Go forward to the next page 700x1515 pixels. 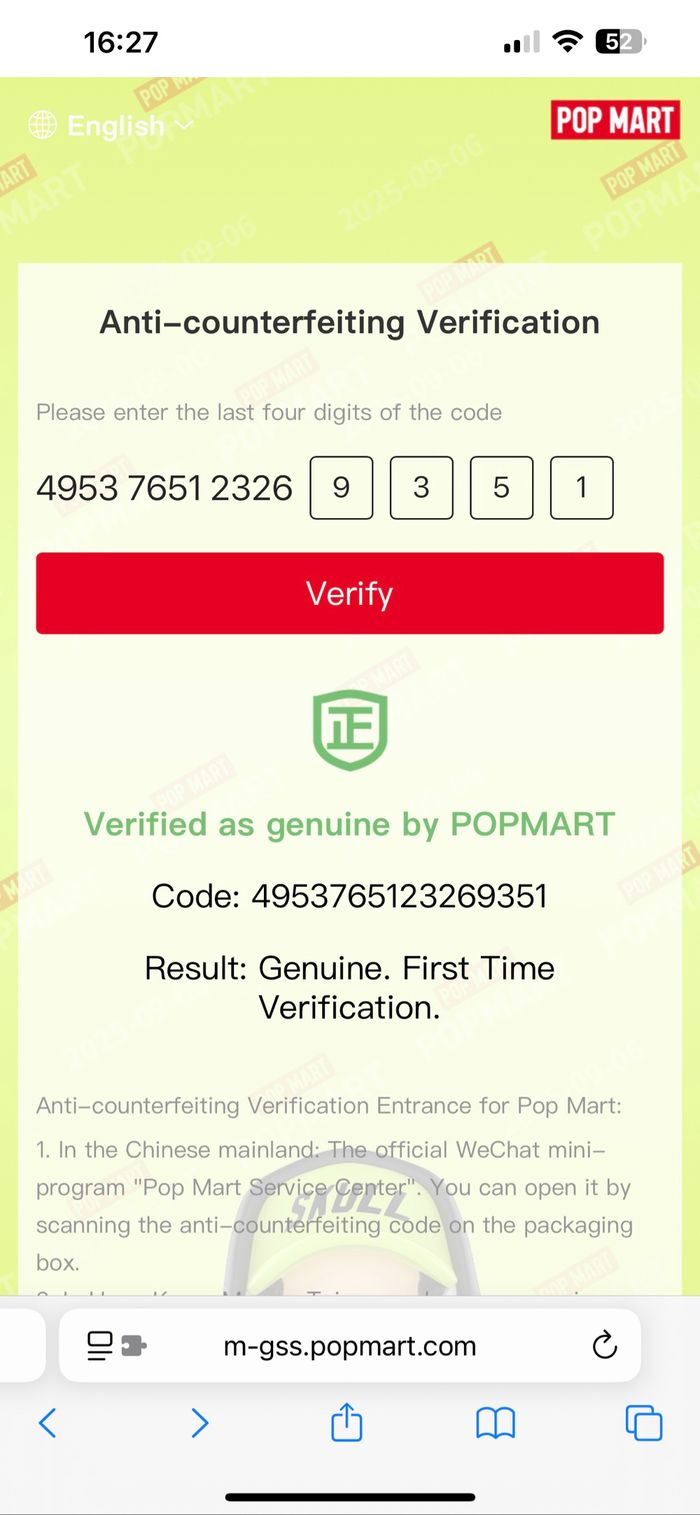[x=200, y=1422]
